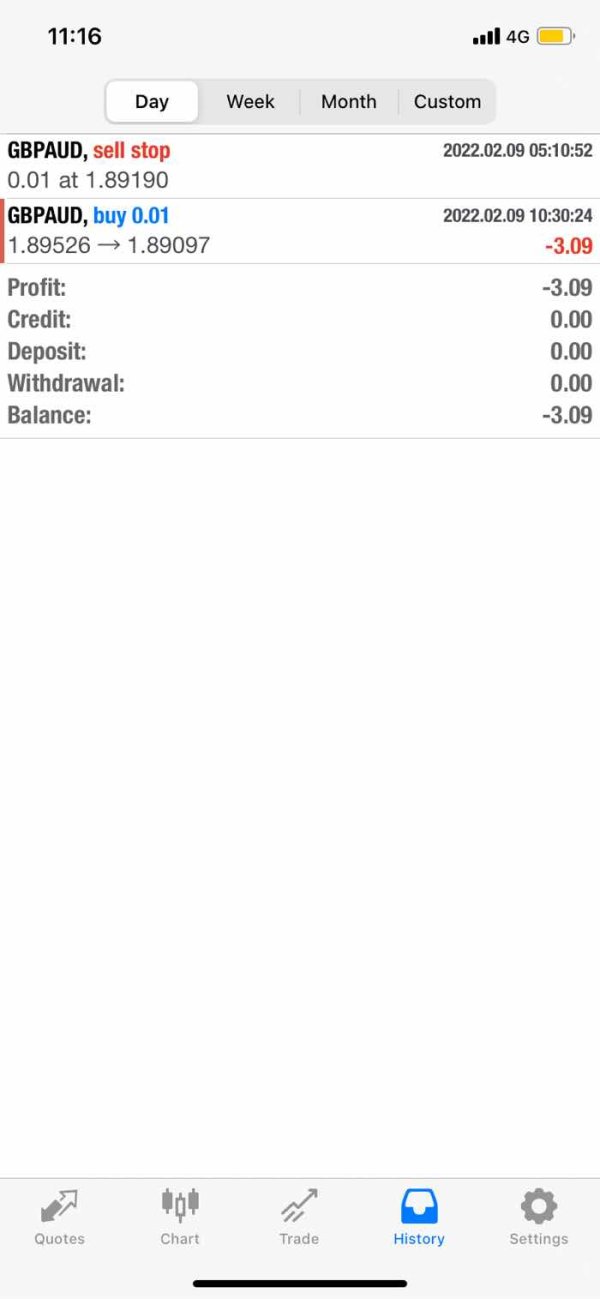Open the GBPAUD sell stop order
This screenshot has height=1299, width=600.
[300, 166]
